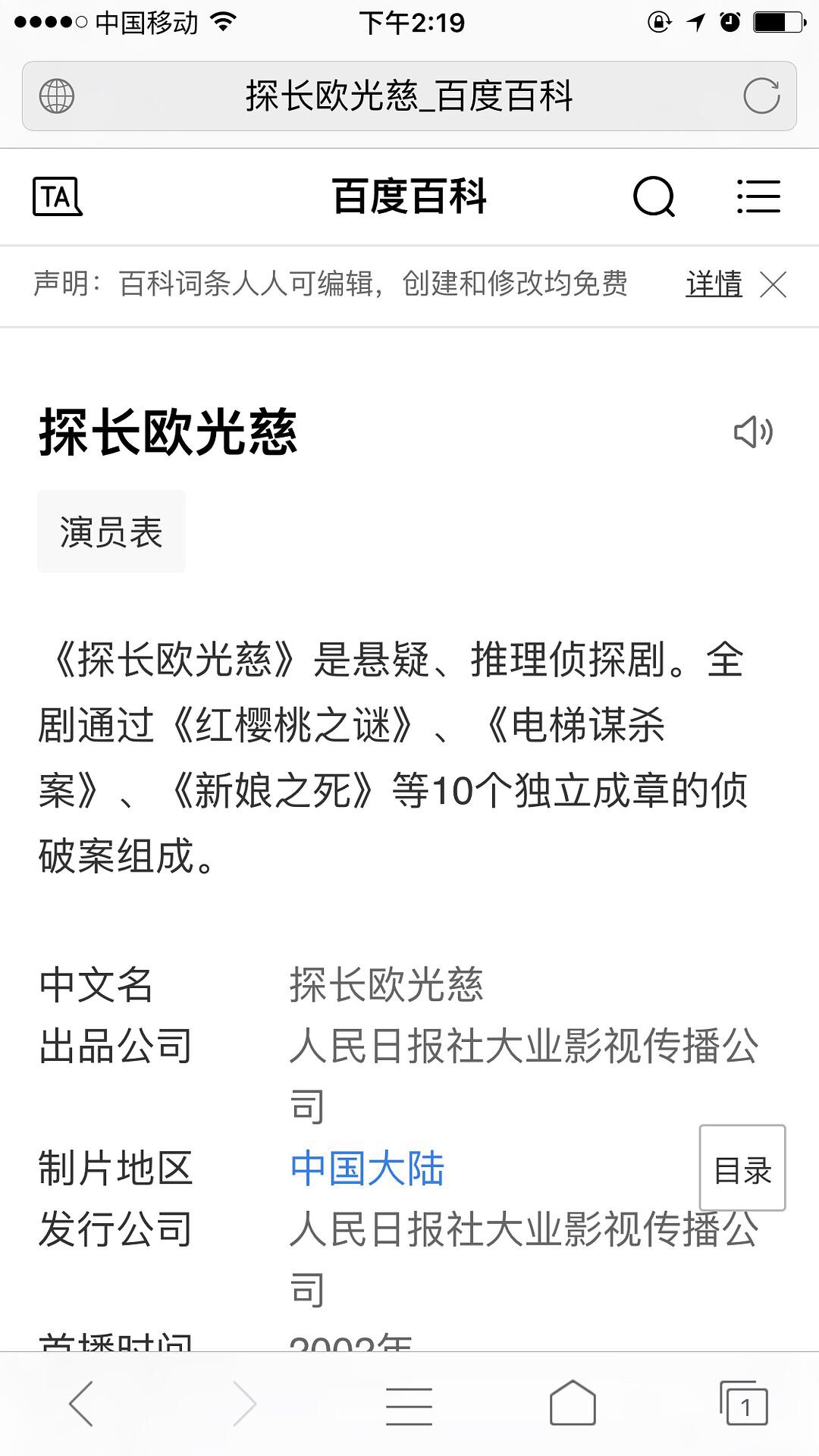Open the 演员表 cast list

(111, 532)
